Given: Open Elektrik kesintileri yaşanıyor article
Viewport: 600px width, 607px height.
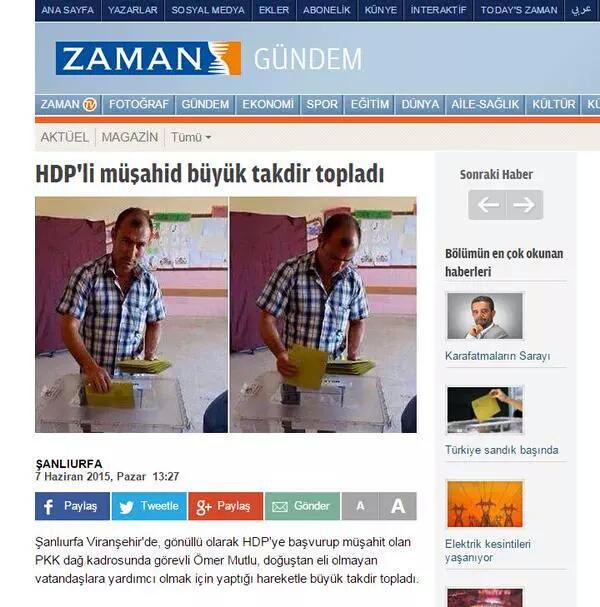Looking at the screenshot, I should pos(487,551).
